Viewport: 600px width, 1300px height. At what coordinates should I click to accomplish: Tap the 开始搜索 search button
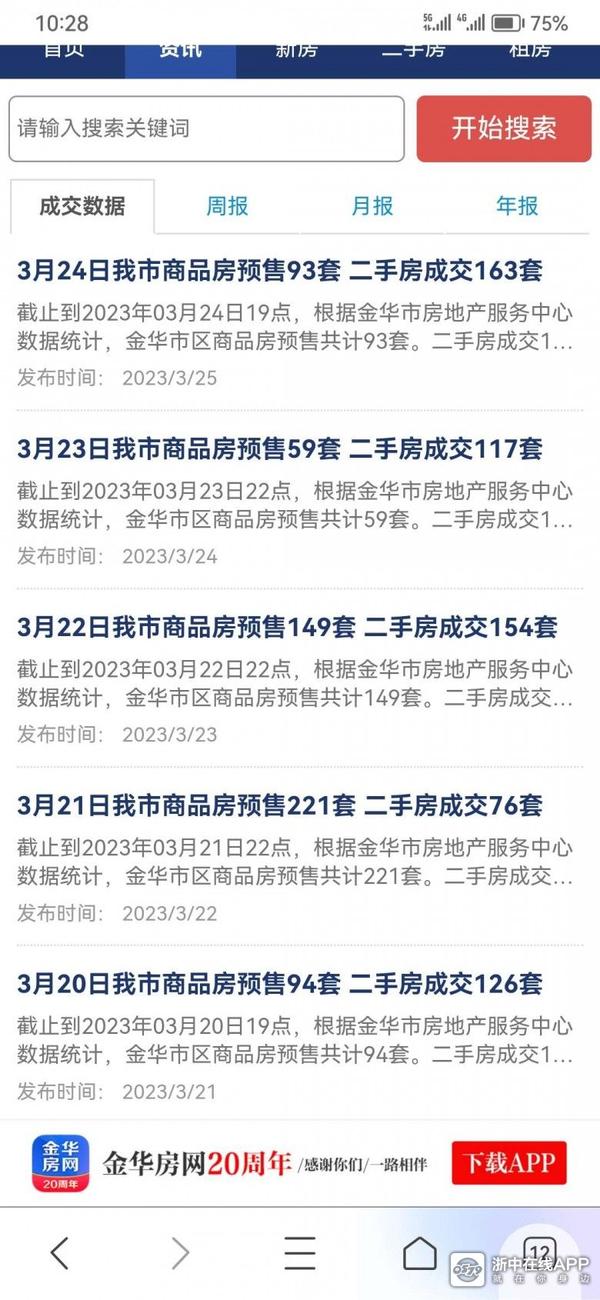coord(504,129)
